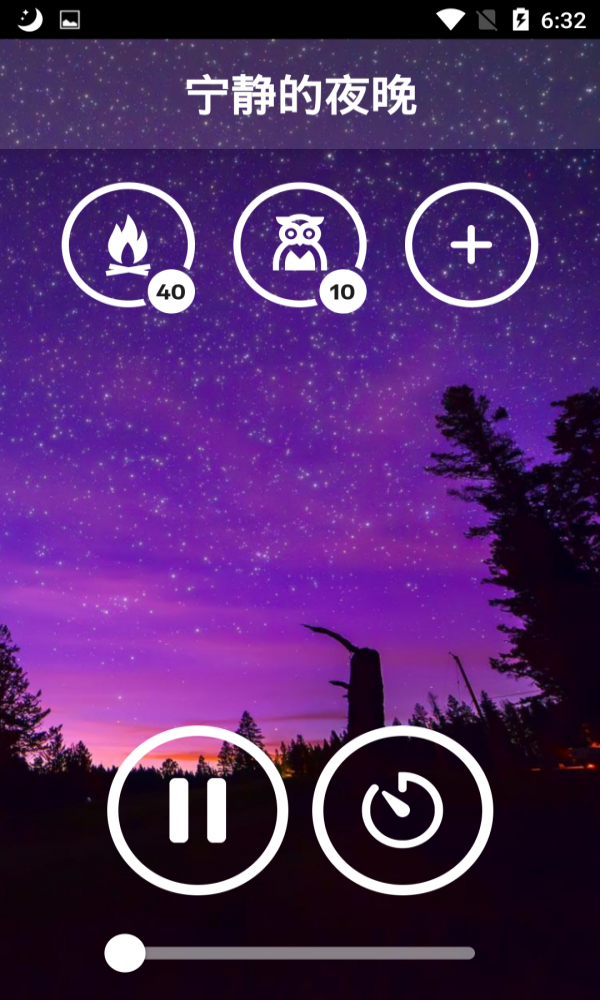This screenshot has width=600, height=1000.
Task: Open the campfire sound settings
Action: 128,245
